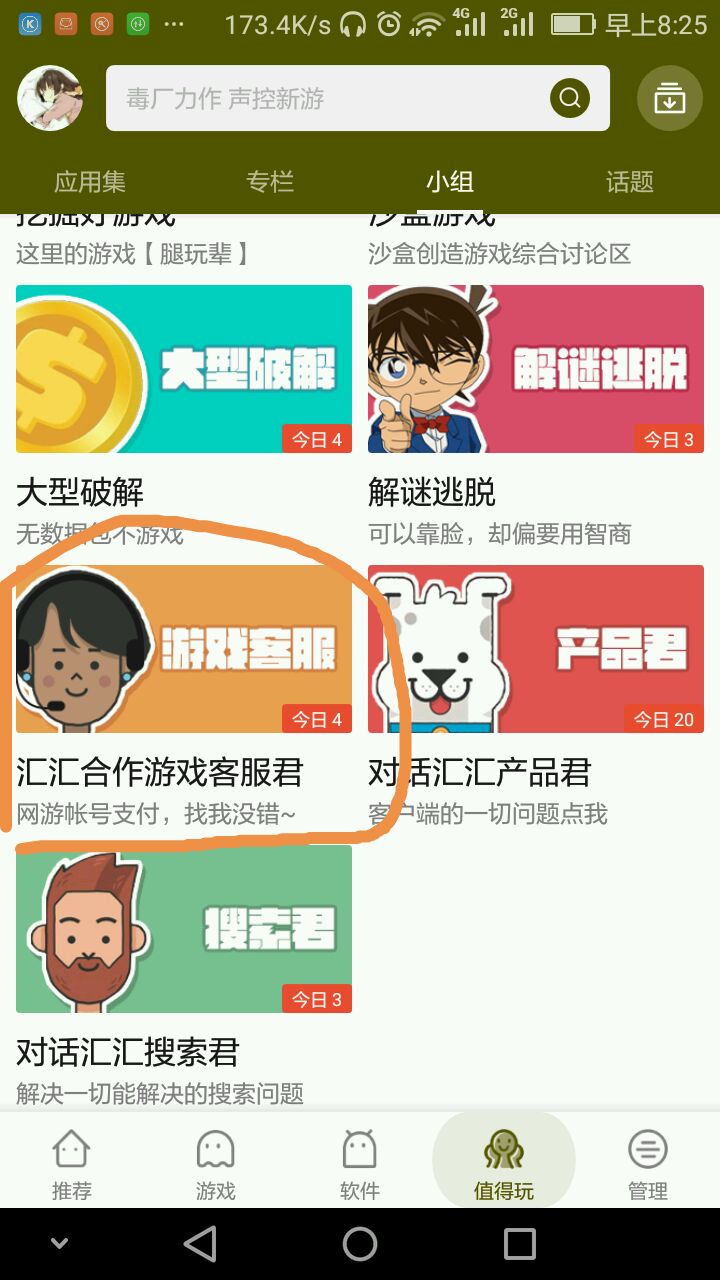Tap the search magnifier icon
The image size is (720, 1280).
pyautogui.click(x=570, y=98)
